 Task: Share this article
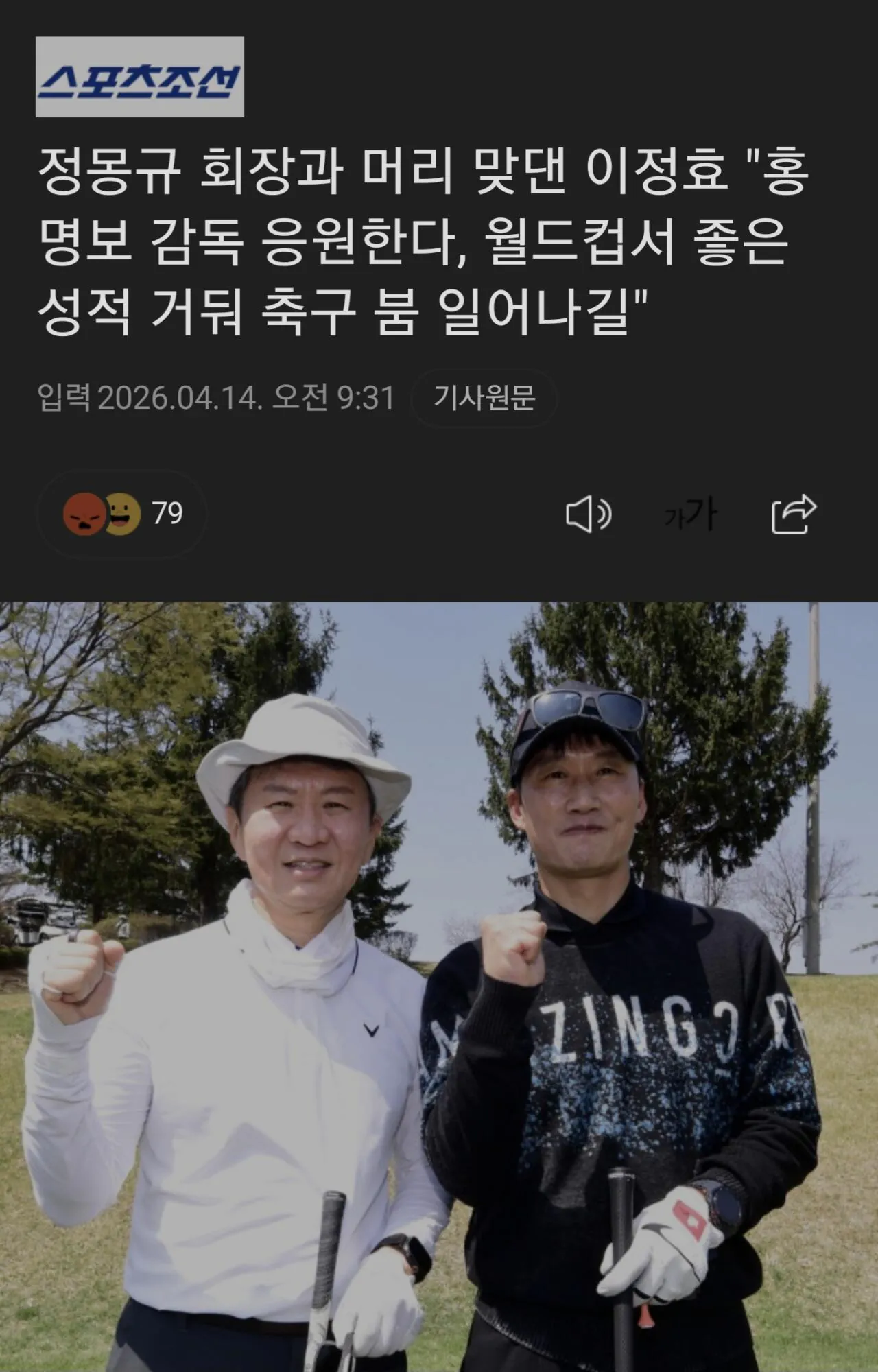coord(794,514)
